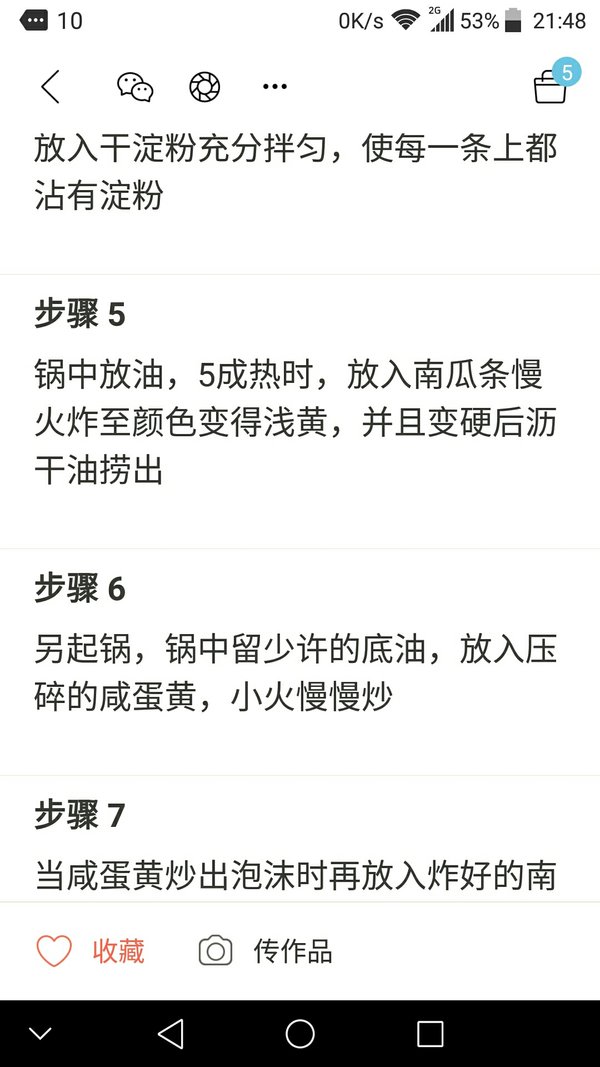Open recent apps with the square button

430,1034
